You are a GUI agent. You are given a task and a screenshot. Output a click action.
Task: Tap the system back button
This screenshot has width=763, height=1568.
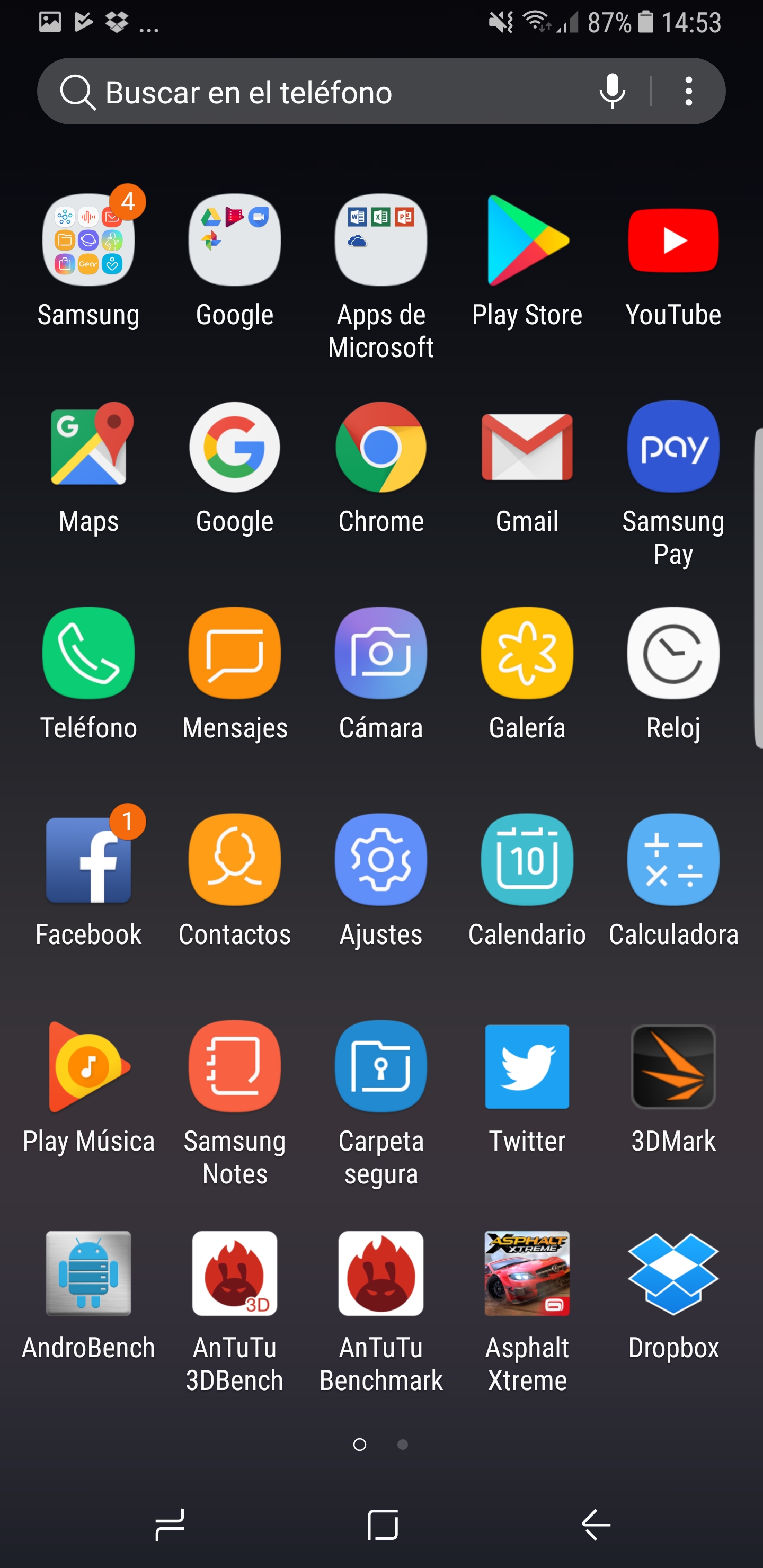click(596, 1524)
